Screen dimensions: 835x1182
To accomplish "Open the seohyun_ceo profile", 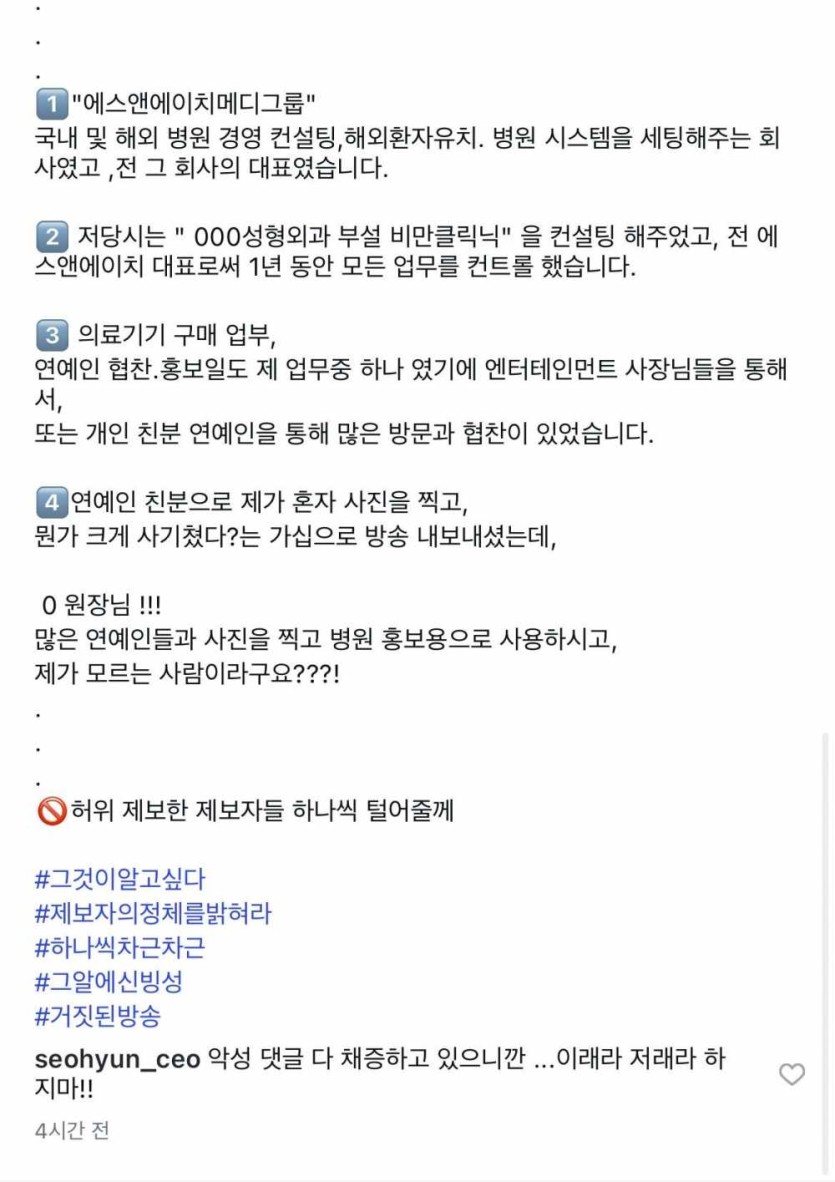I will (x=118, y=1059).
